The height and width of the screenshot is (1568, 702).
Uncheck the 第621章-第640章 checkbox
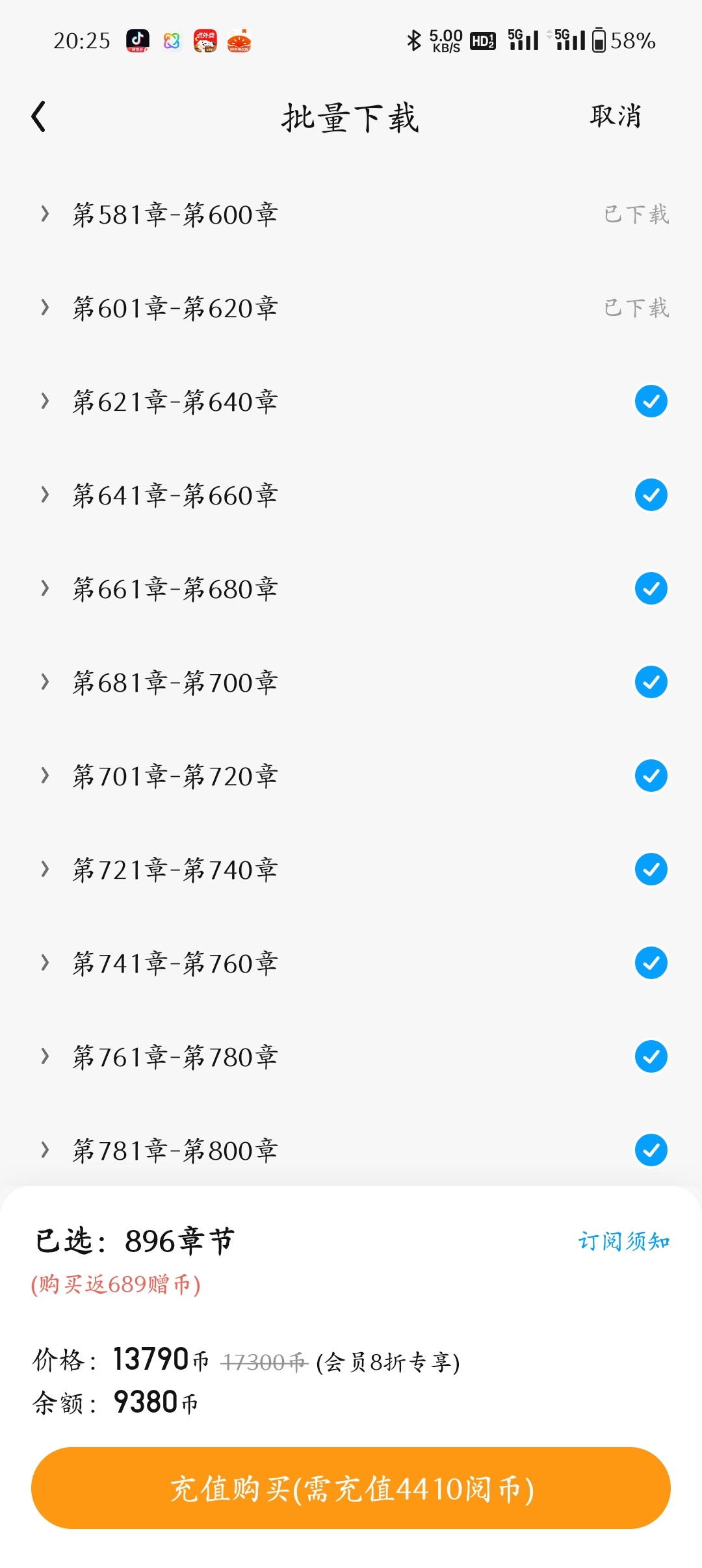(x=651, y=401)
